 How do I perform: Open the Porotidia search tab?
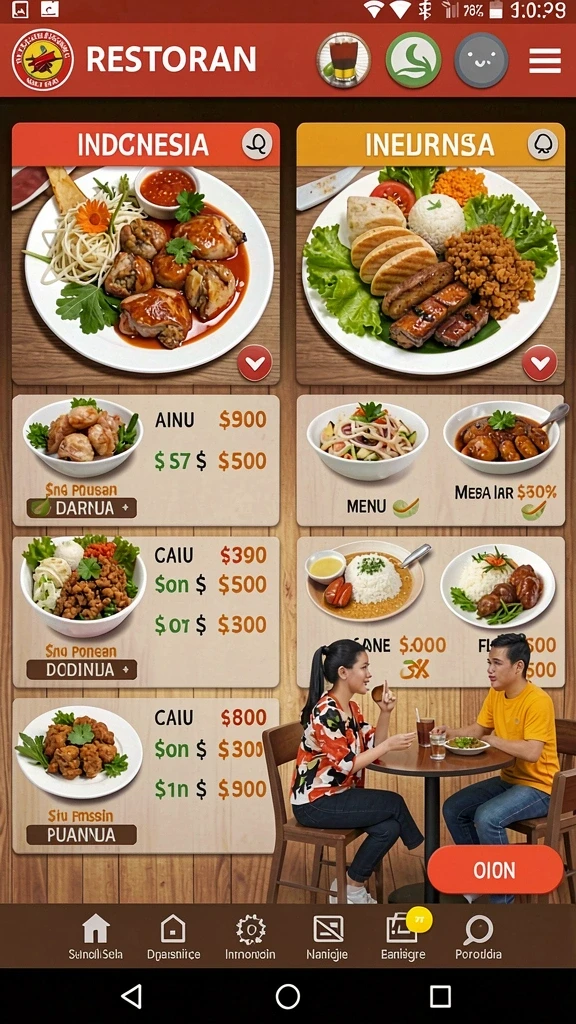coord(478,937)
